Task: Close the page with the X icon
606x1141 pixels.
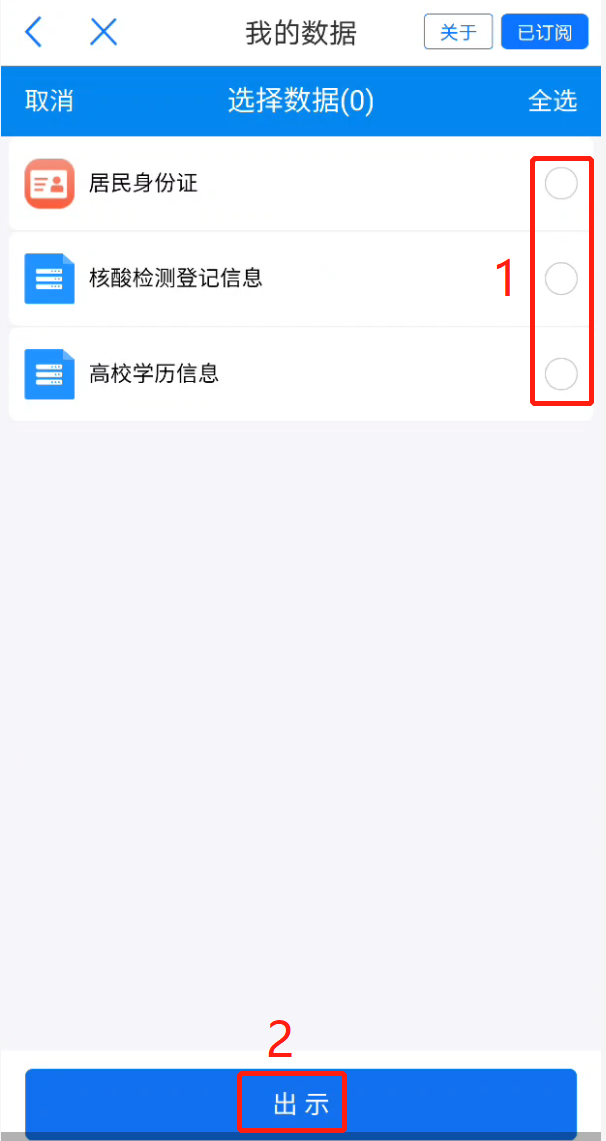Action: coord(103,32)
